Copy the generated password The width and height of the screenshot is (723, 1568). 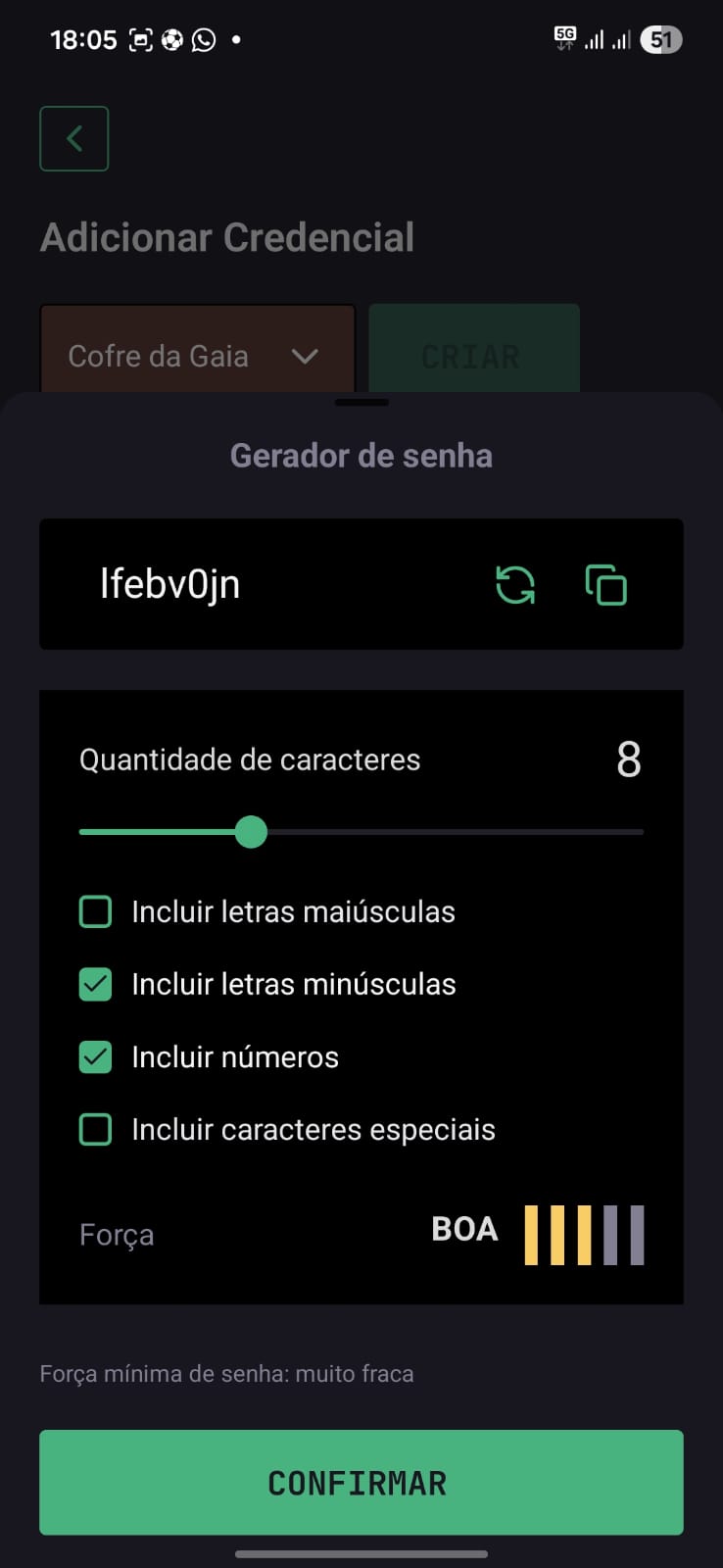[605, 584]
